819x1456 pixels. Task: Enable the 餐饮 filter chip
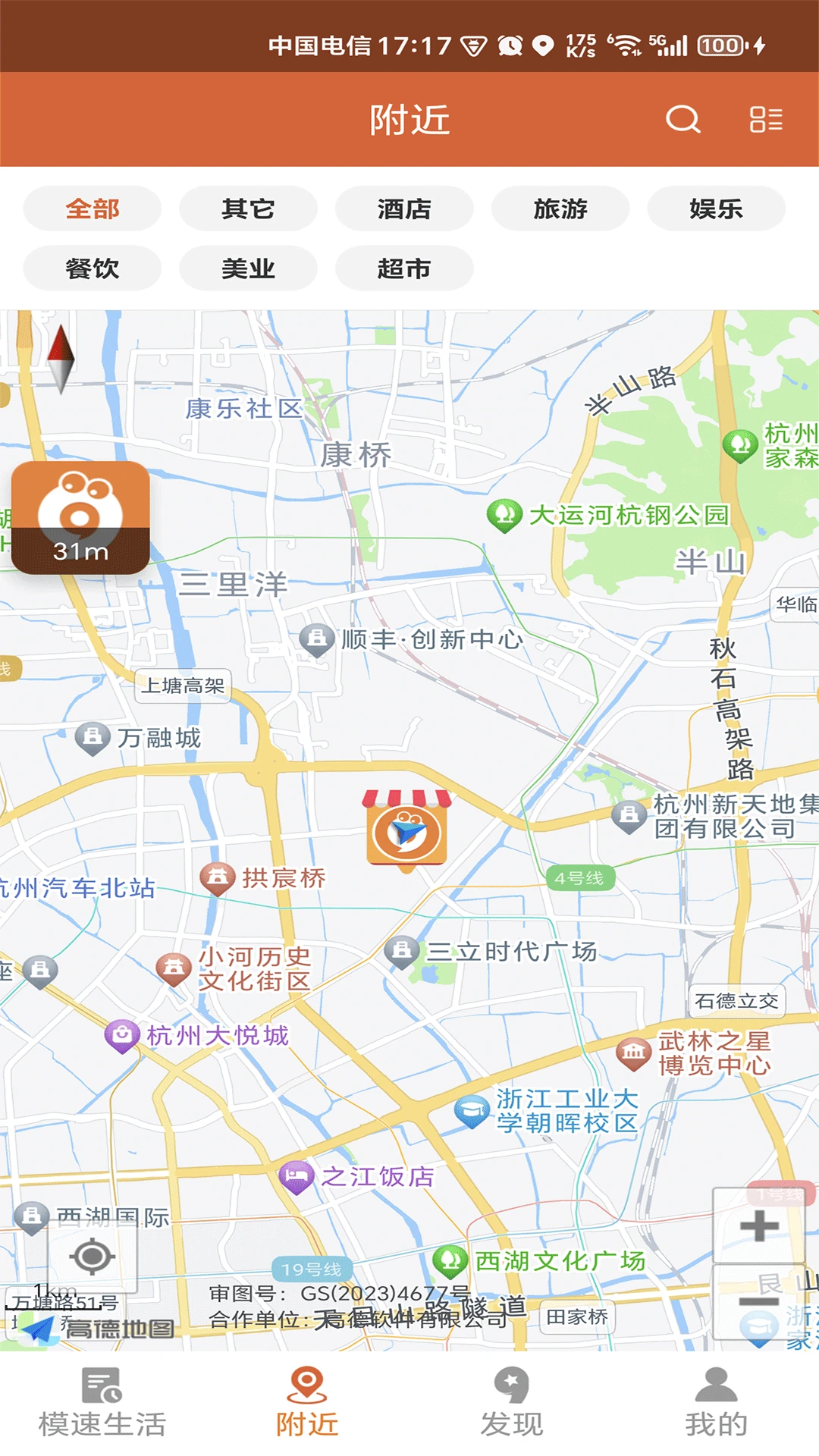91,268
